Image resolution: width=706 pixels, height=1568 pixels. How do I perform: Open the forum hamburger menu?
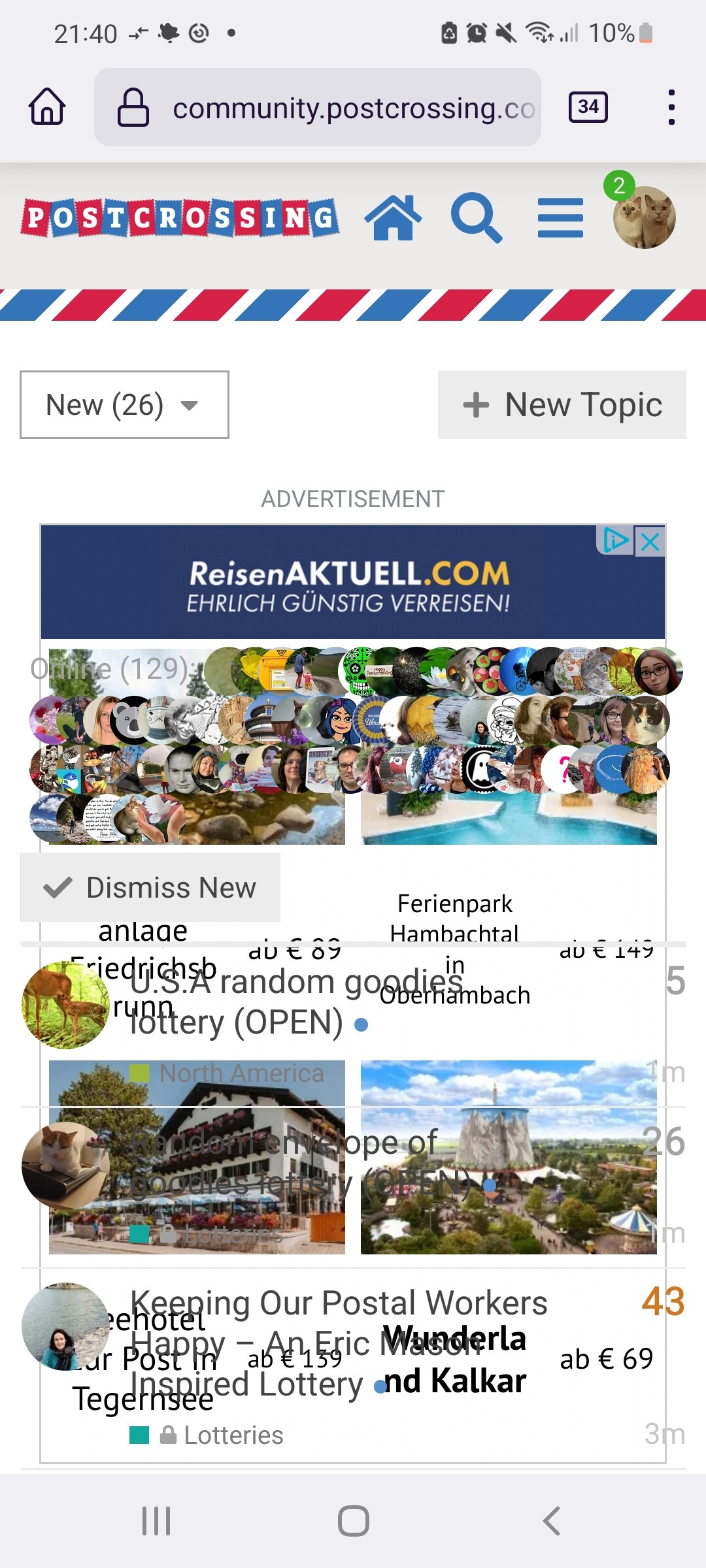tap(560, 218)
